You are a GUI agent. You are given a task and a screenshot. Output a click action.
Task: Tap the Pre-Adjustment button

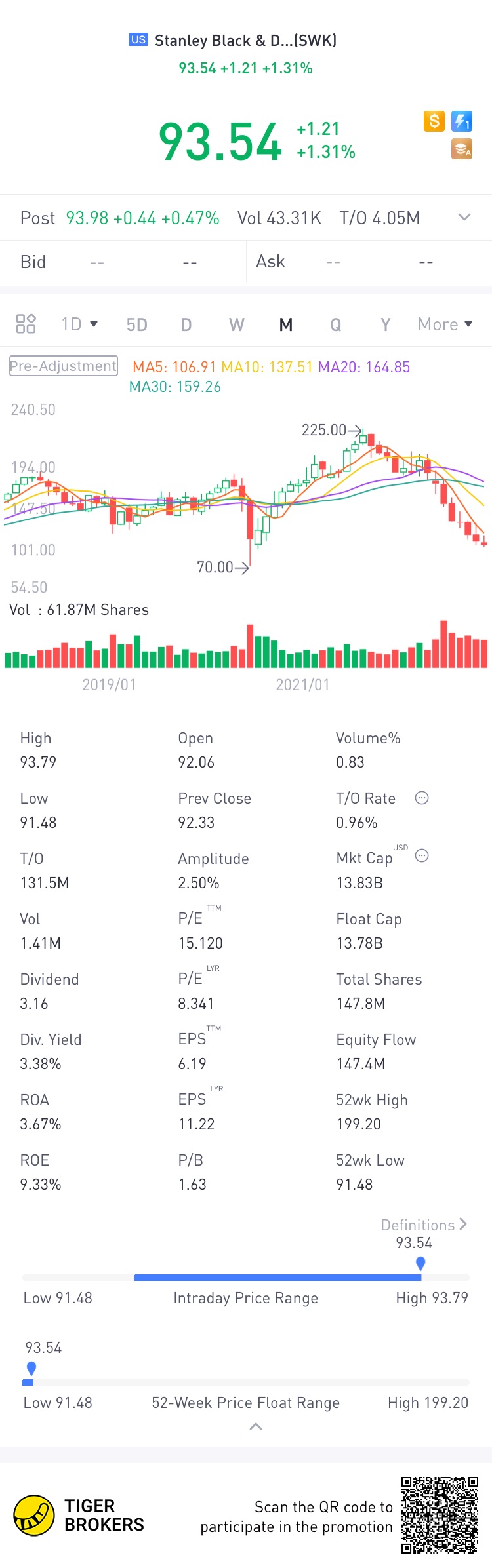click(x=64, y=366)
